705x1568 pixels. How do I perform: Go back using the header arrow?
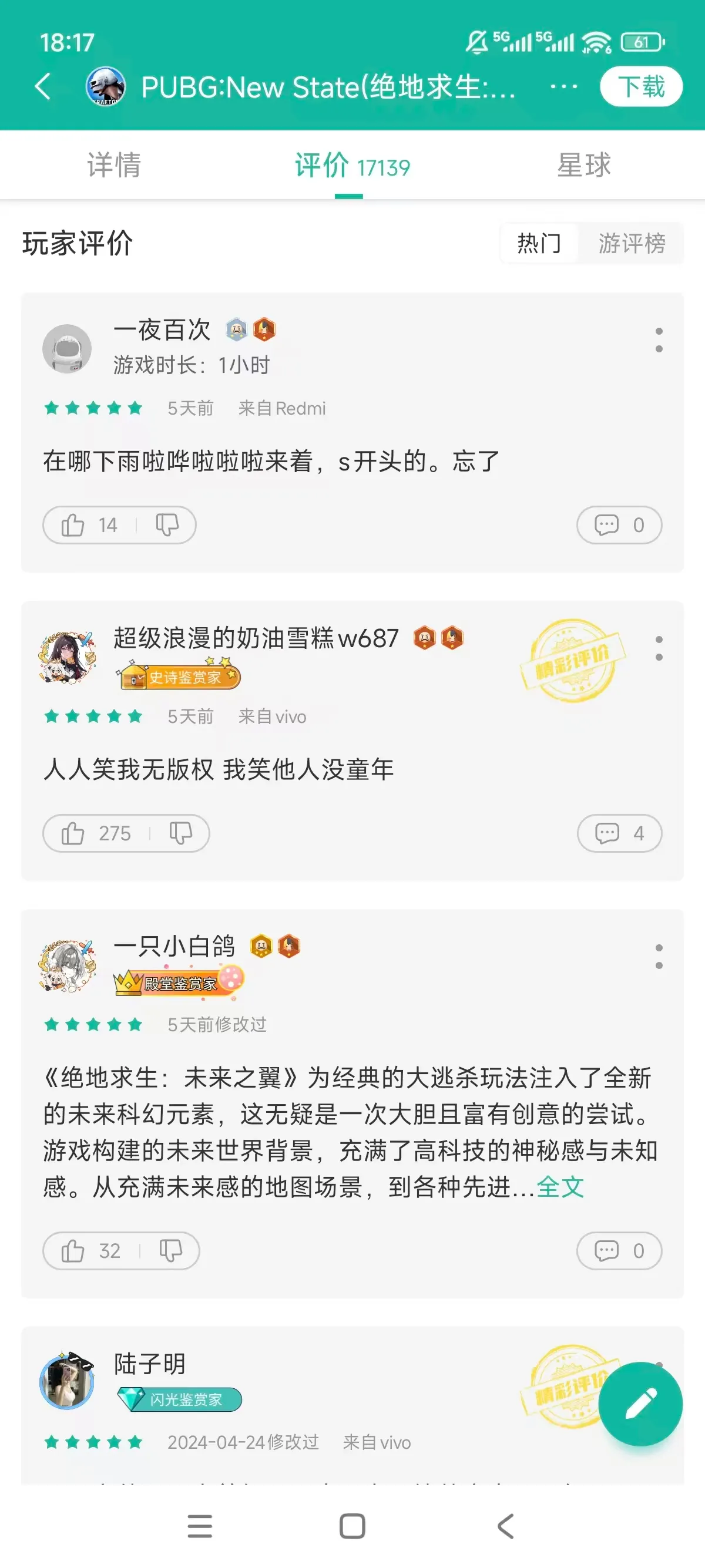pyautogui.click(x=43, y=86)
